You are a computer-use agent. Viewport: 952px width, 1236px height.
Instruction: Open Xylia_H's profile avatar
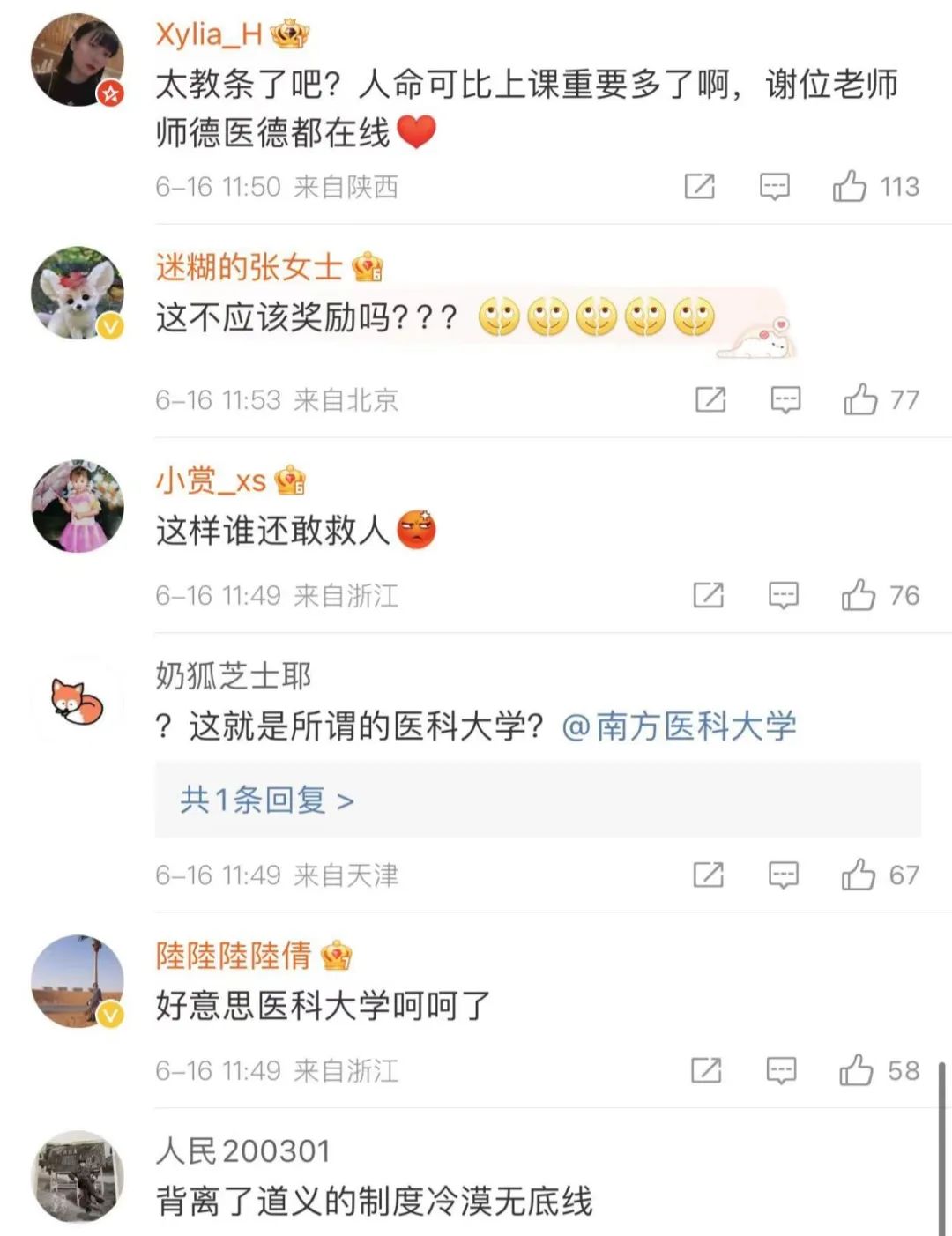click(x=78, y=60)
